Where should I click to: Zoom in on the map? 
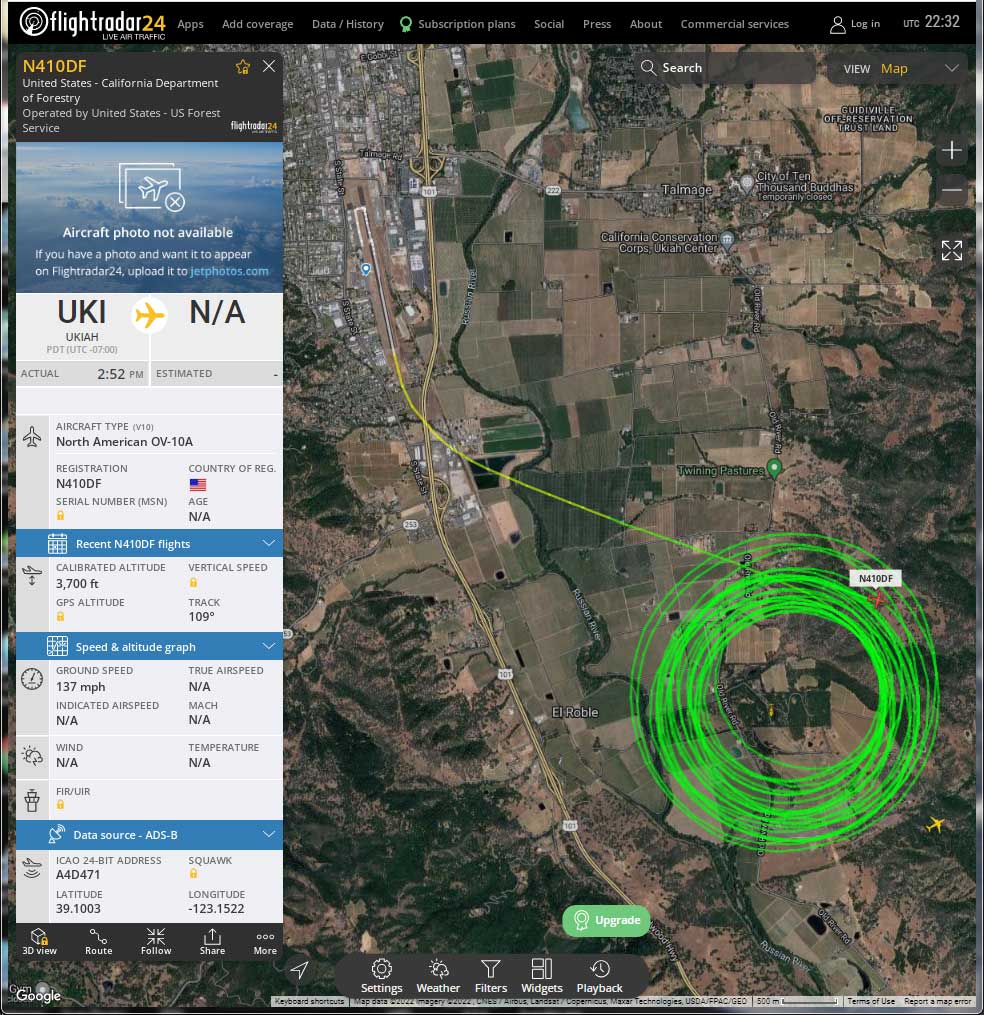[951, 151]
